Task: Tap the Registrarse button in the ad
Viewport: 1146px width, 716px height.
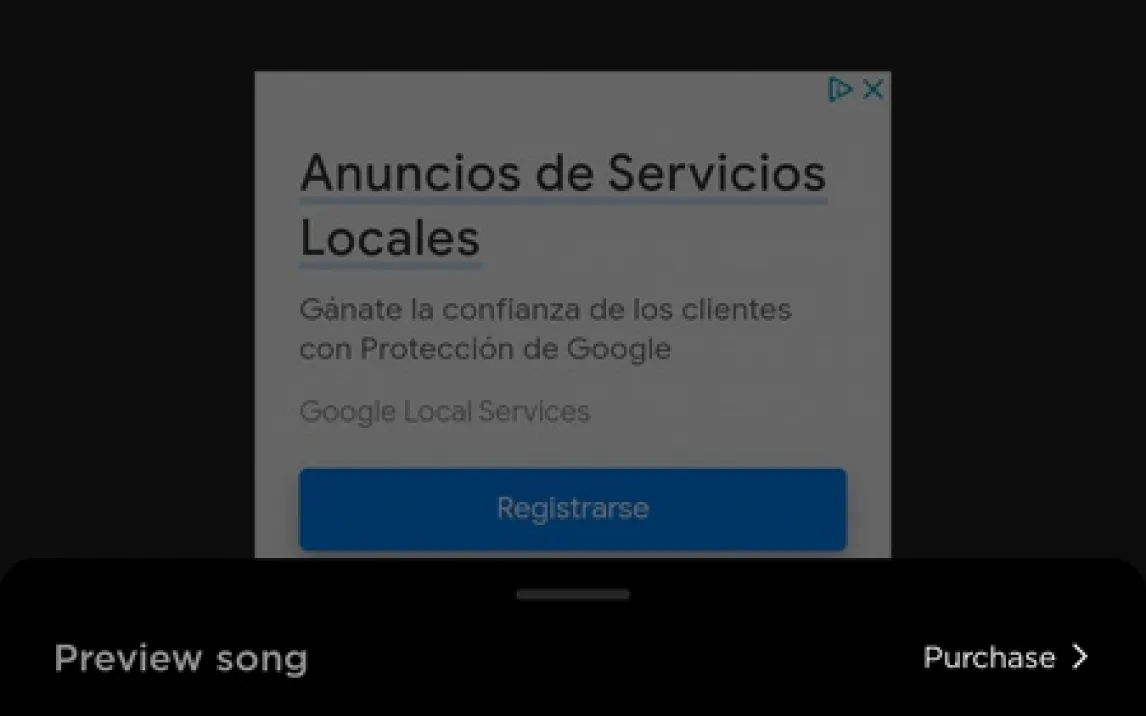Action: [x=572, y=509]
